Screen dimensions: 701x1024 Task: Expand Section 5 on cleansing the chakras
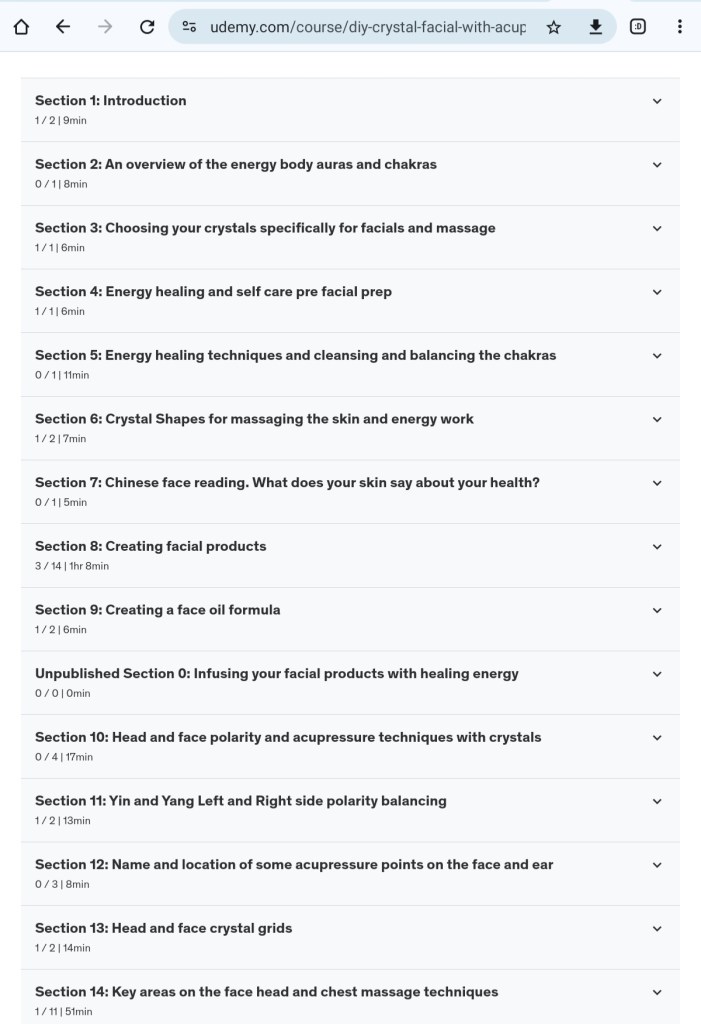point(657,356)
